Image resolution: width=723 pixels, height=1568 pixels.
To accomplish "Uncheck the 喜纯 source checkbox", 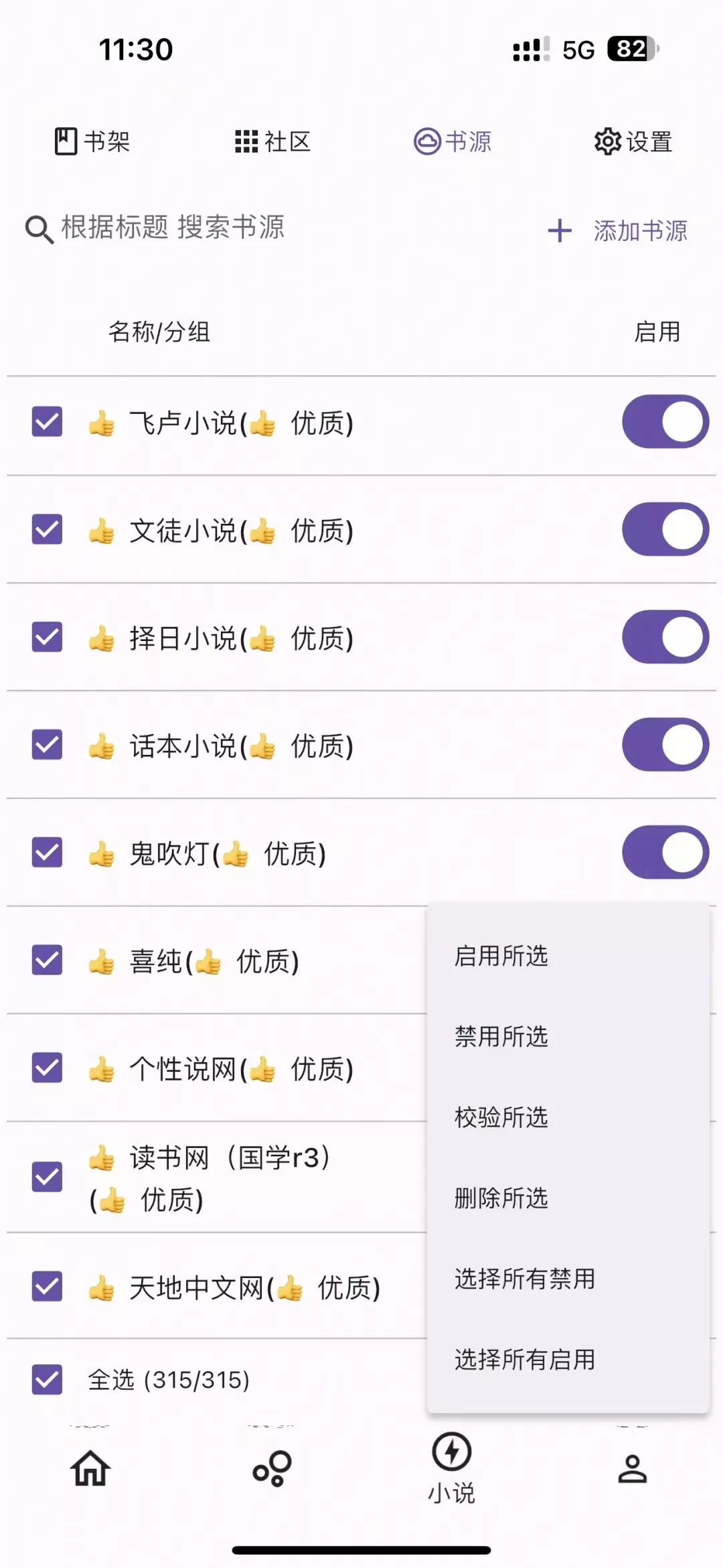I will (47, 960).
